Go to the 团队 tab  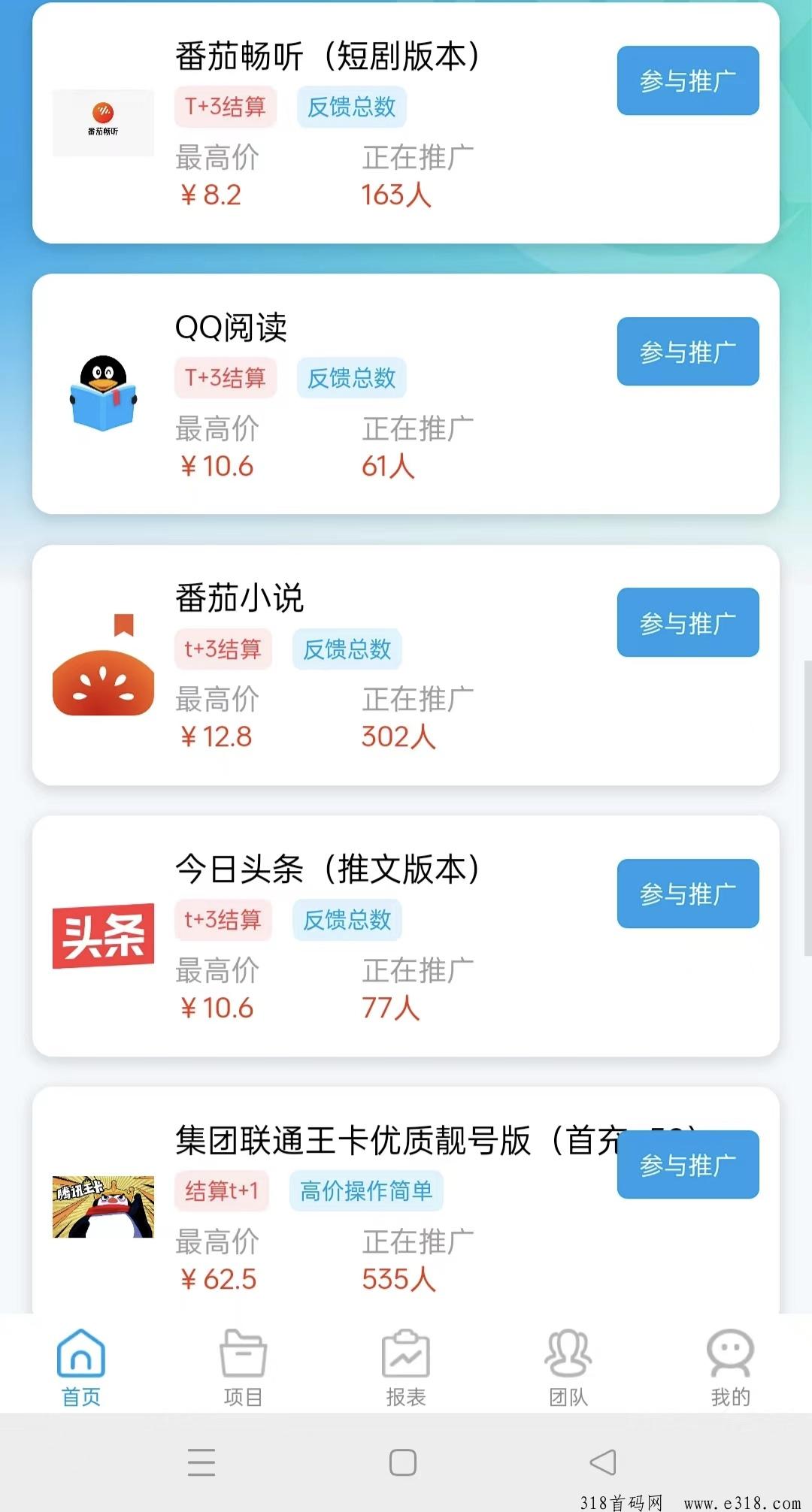pyautogui.click(x=568, y=1367)
